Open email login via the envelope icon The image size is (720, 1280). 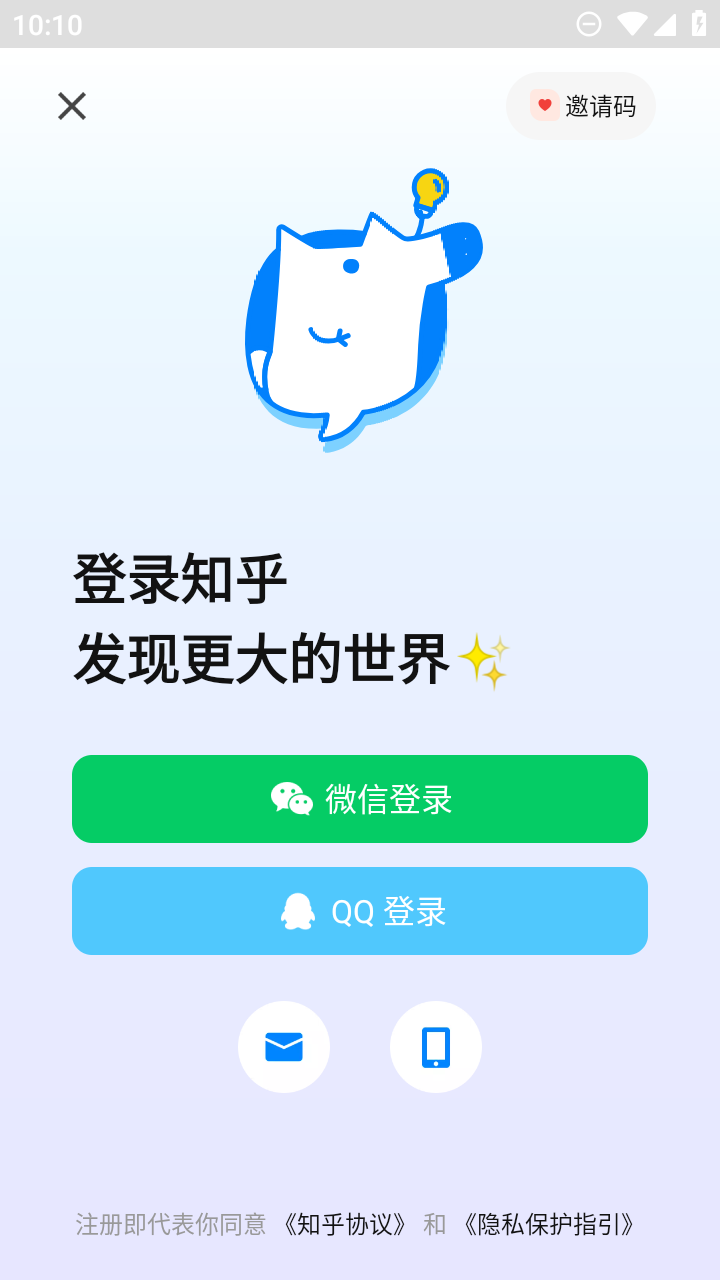[284, 1046]
